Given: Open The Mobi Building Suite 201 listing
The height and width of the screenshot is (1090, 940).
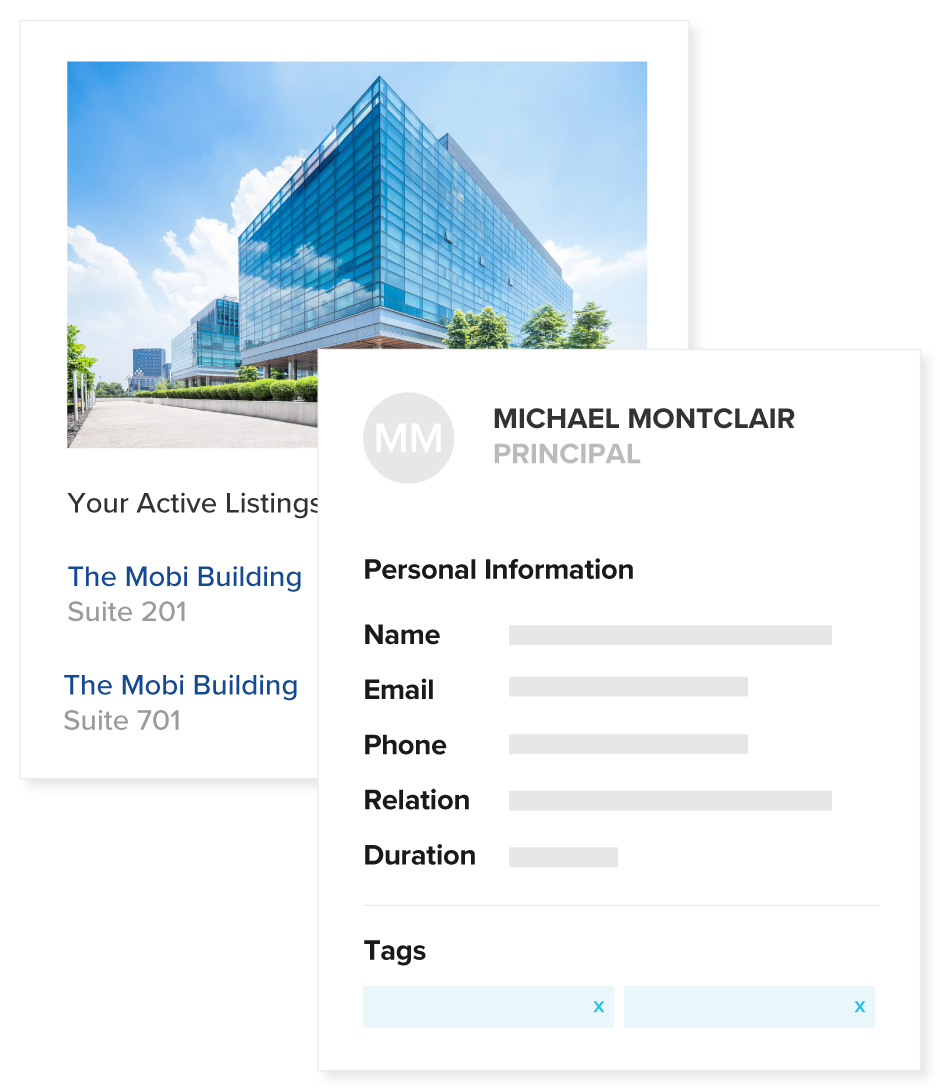Looking at the screenshot, I should click(184, 577).
